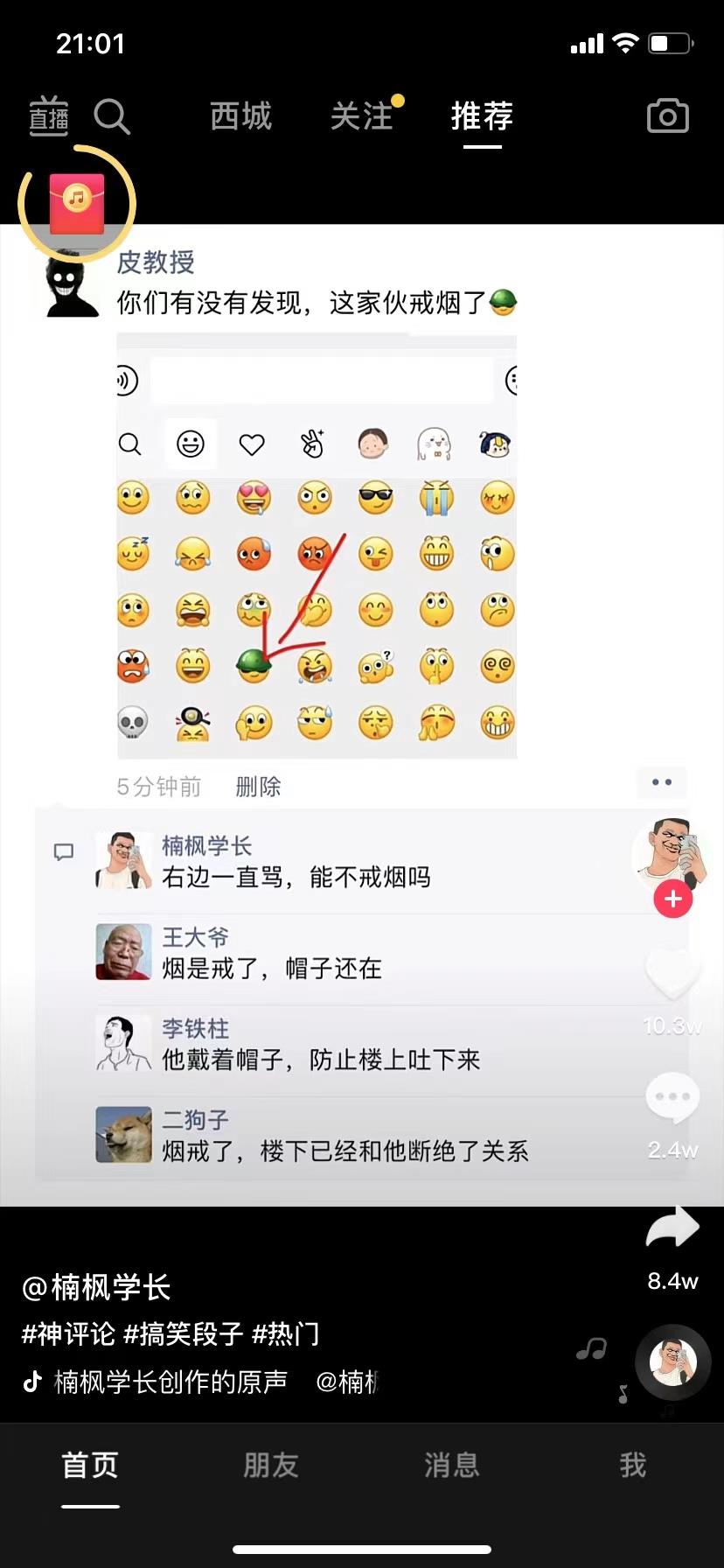Open the 朋友 tab
This screenshot has width=724, height=1568.
(271, 1465)
